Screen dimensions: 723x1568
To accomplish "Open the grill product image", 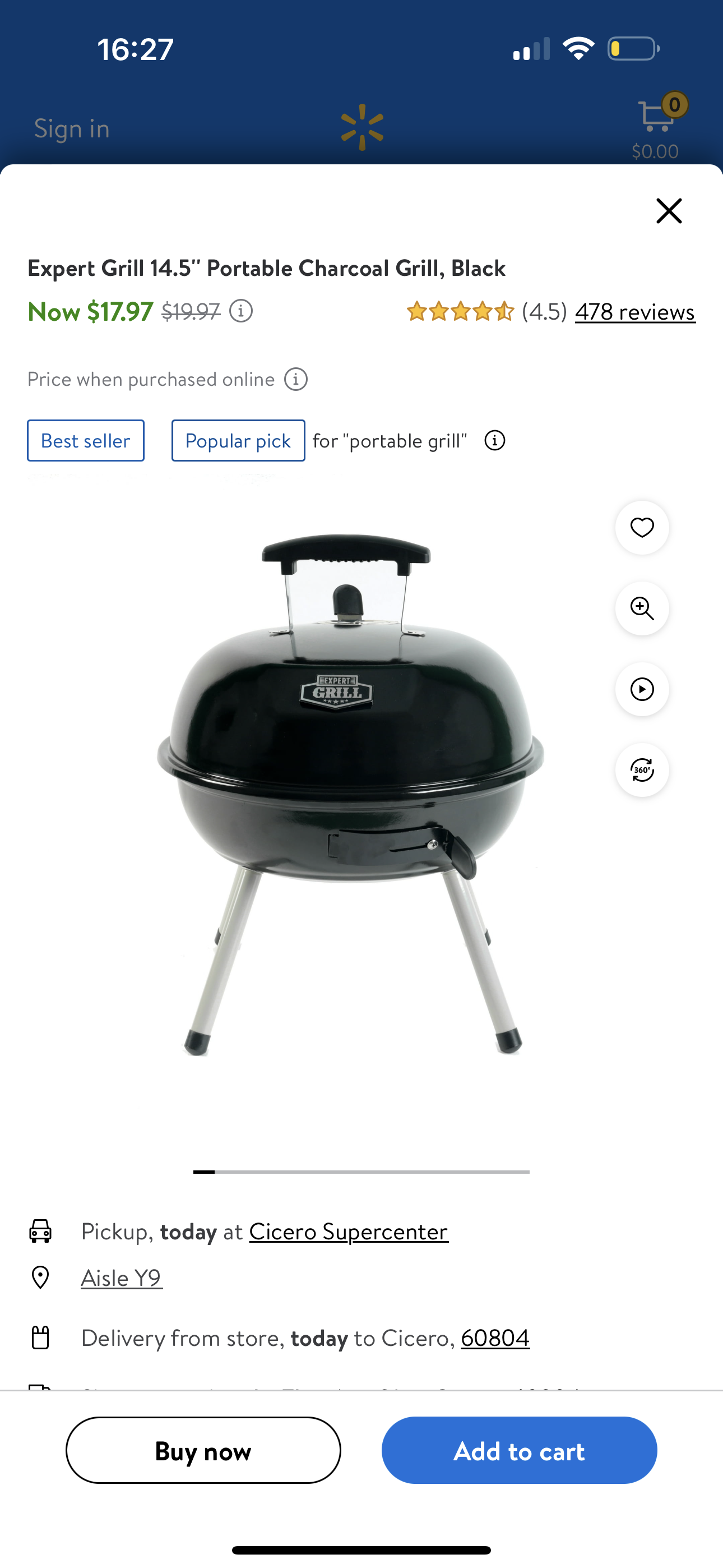I will click(x=350, y=791).
